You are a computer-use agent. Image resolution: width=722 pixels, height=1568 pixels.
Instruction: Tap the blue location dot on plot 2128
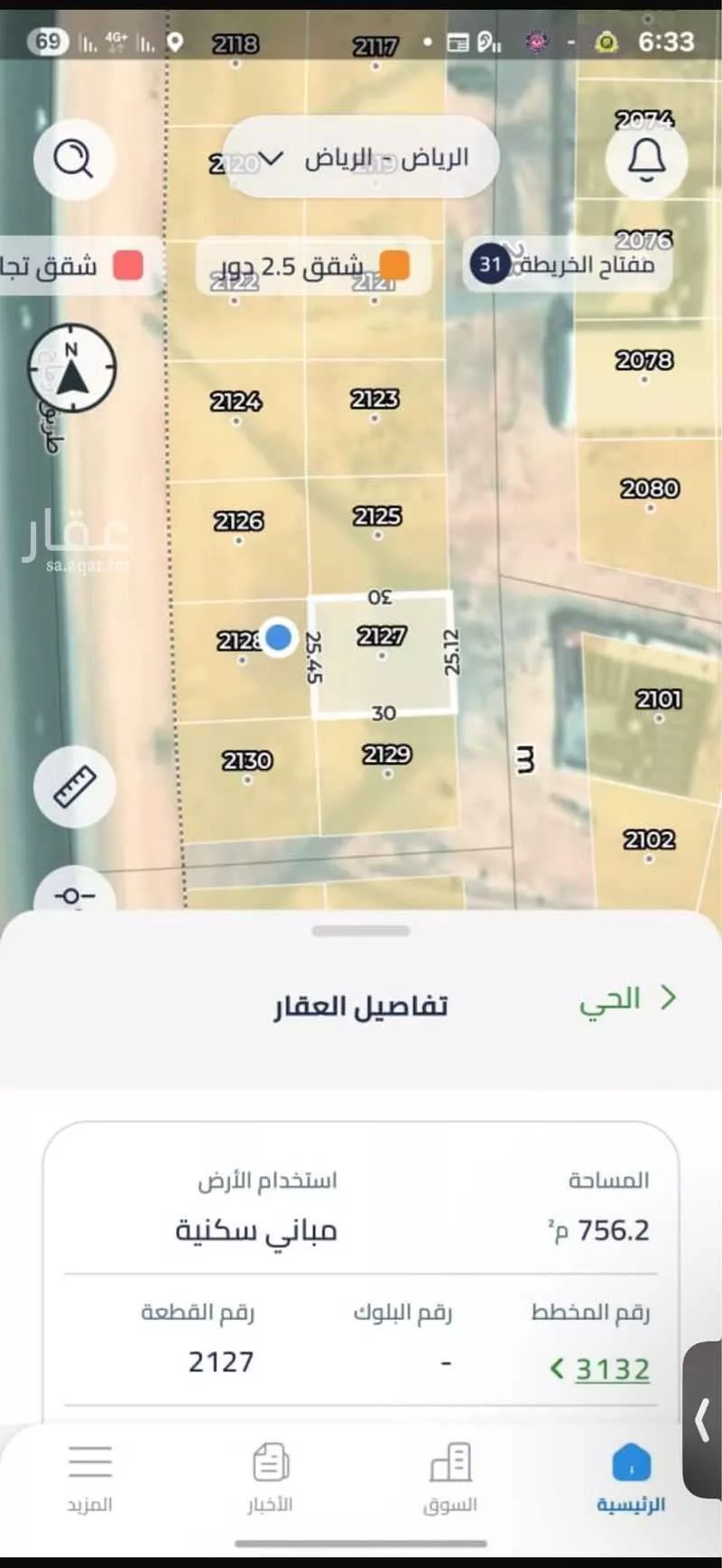pyautogui.click(x=278, y=637)
